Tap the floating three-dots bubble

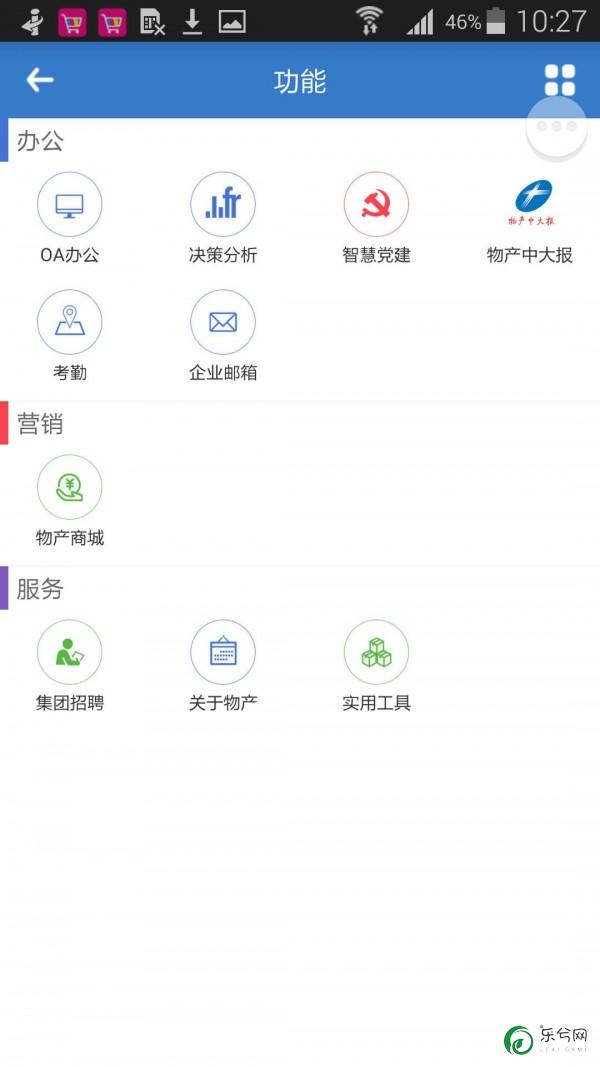click(557, 129)
